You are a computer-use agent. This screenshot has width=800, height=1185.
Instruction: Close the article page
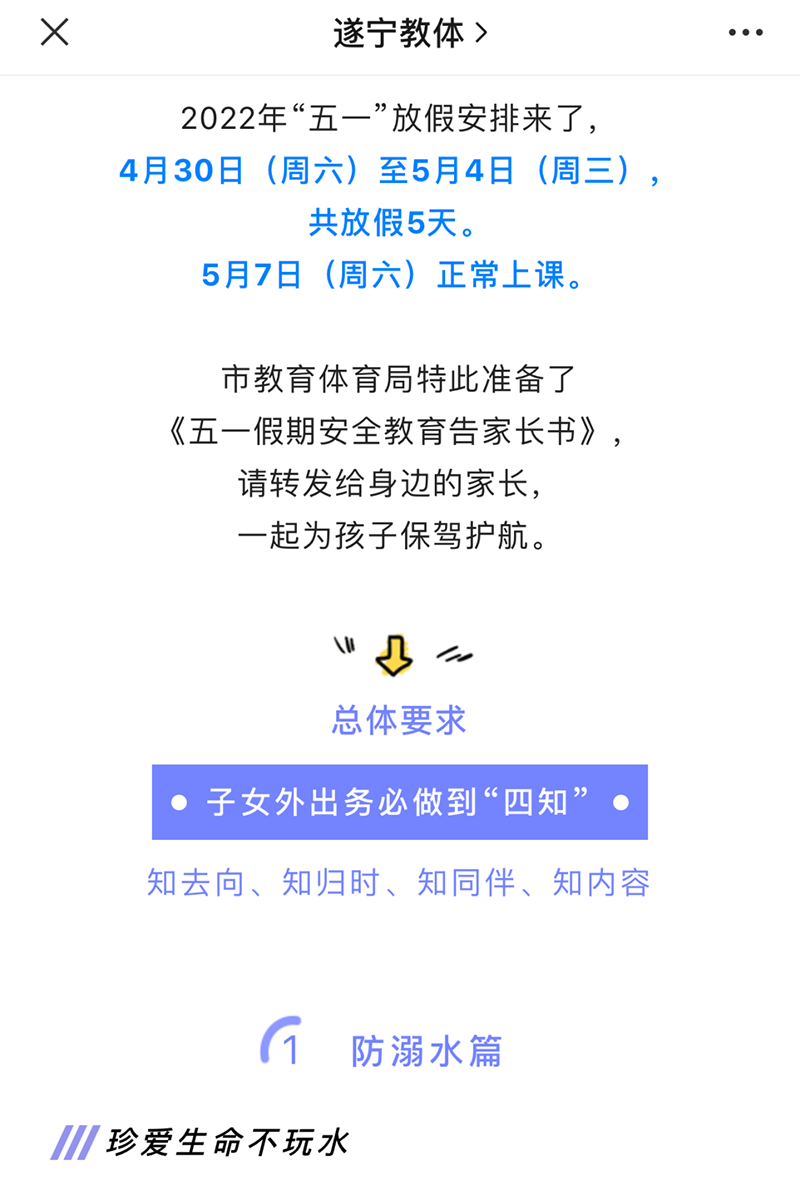[54, 33]
